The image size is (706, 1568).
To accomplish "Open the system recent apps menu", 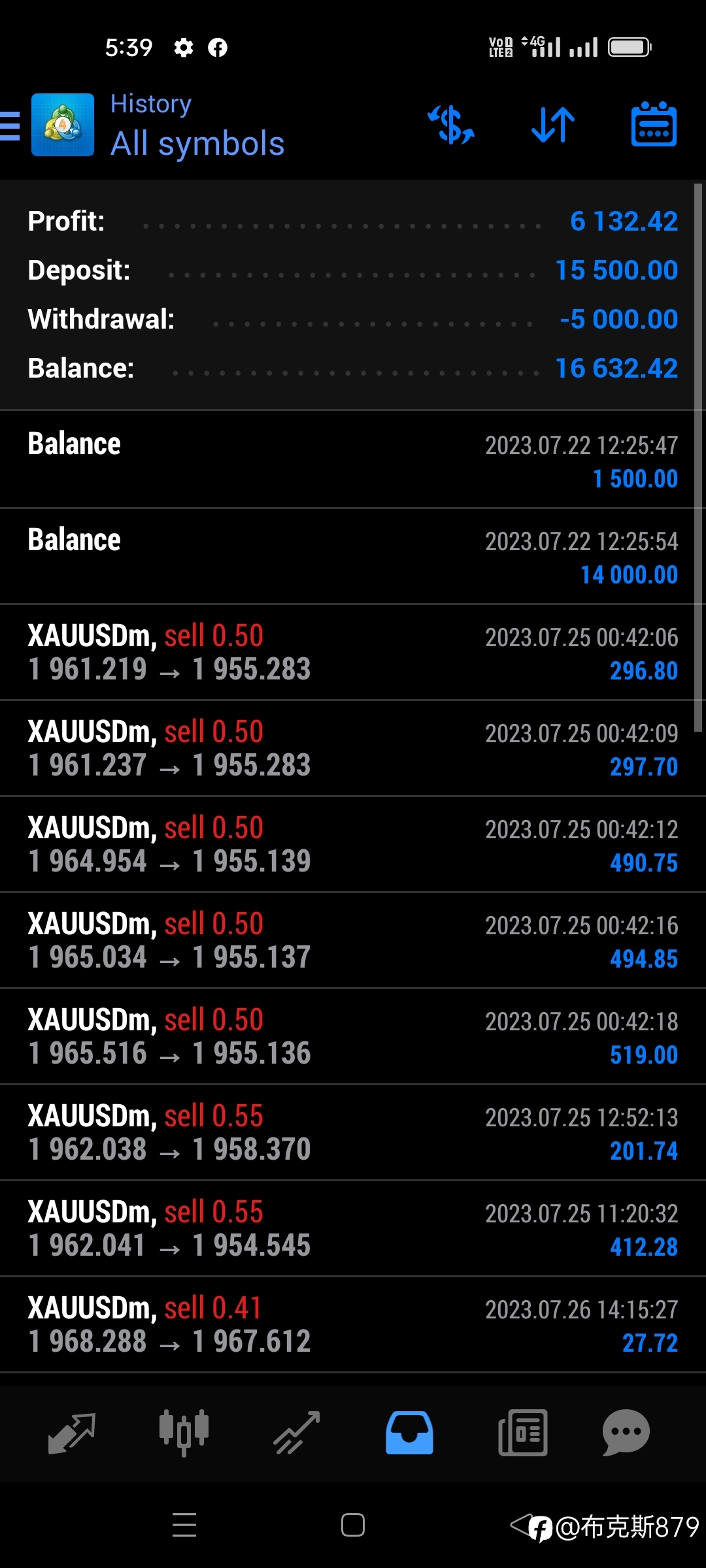I will (184, 1525).
